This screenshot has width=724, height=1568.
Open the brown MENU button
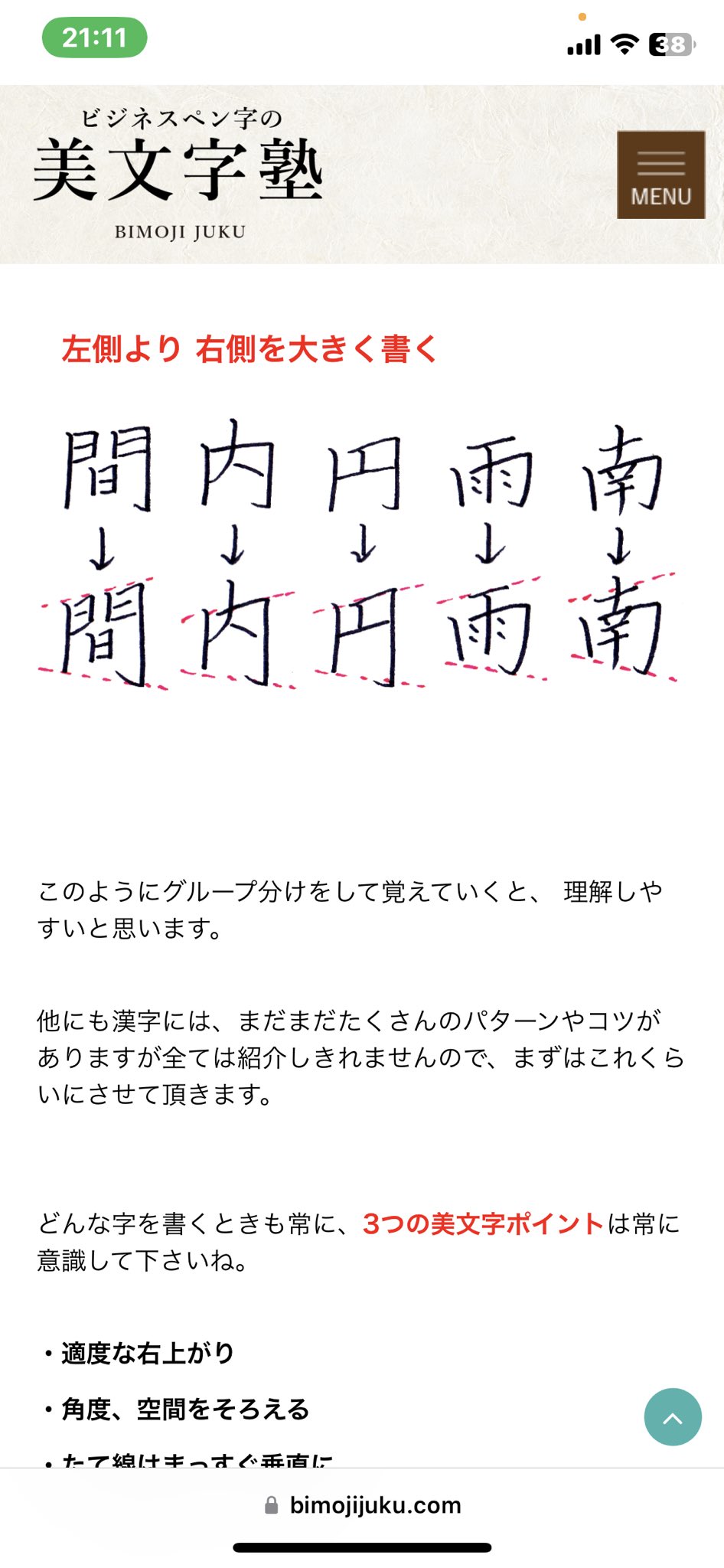[x=661, y=175]
